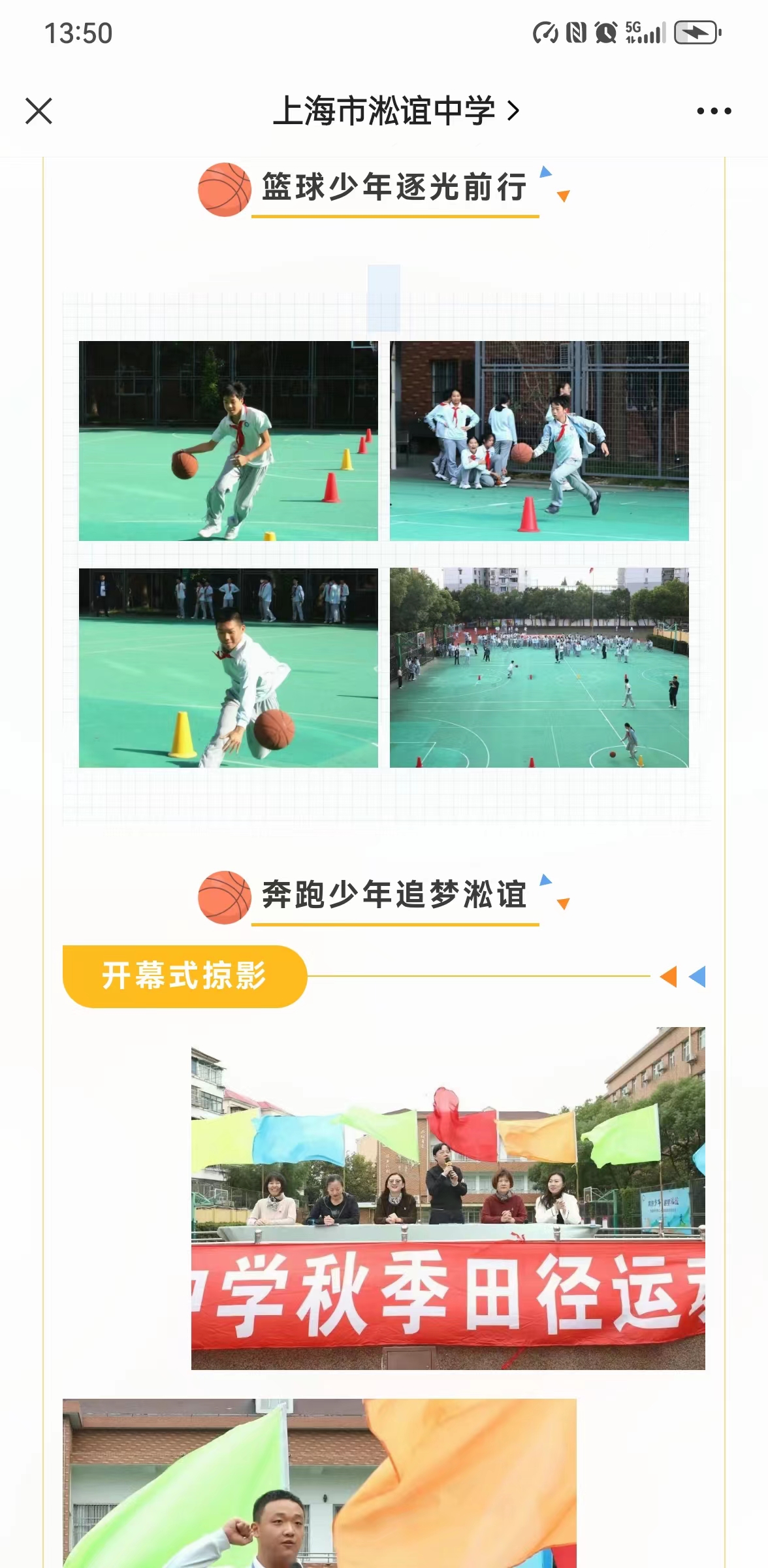
Task: Close the article page
Action: (39, 111)
